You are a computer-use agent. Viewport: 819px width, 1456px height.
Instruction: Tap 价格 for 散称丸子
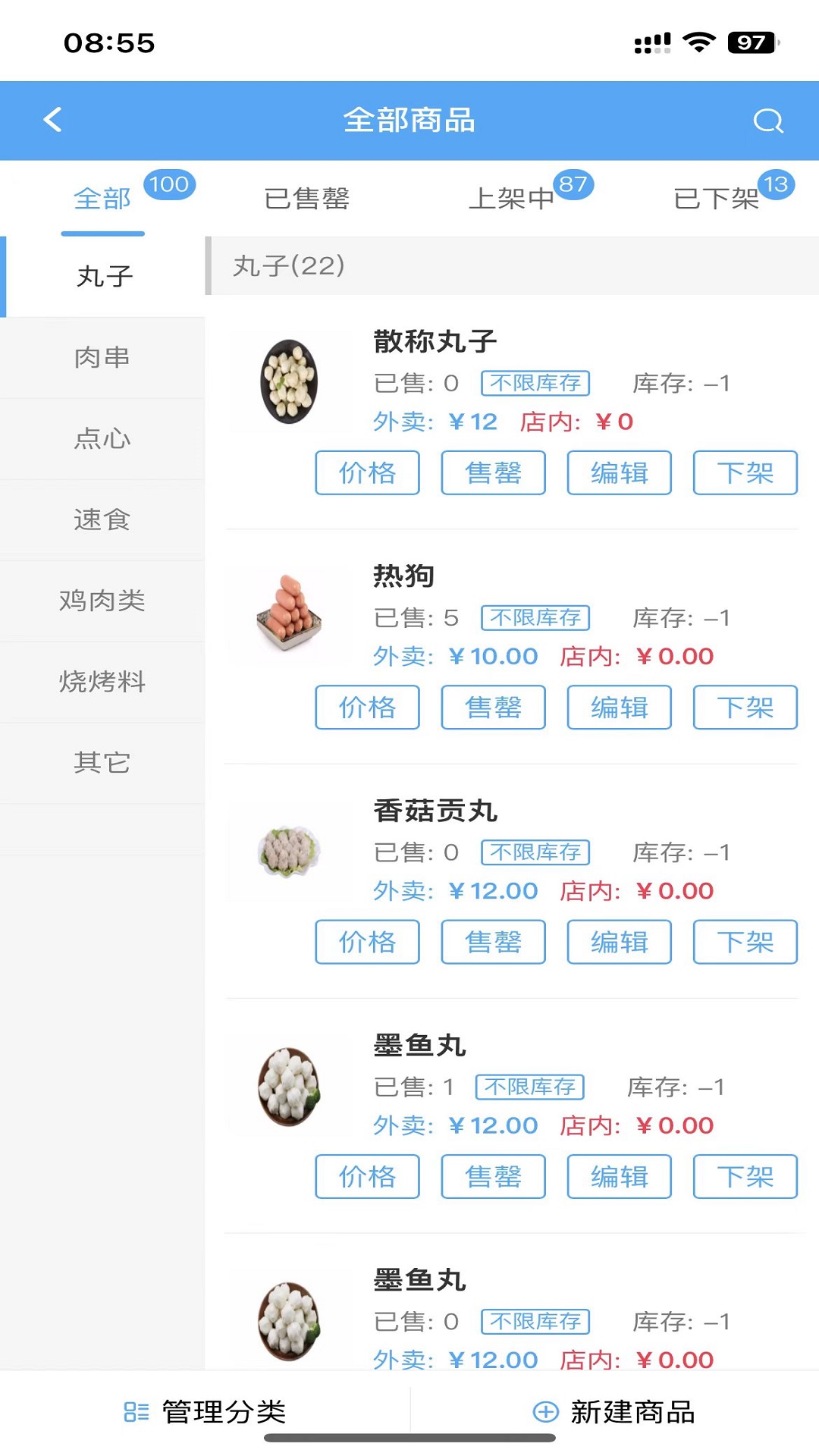click(367, 472)
